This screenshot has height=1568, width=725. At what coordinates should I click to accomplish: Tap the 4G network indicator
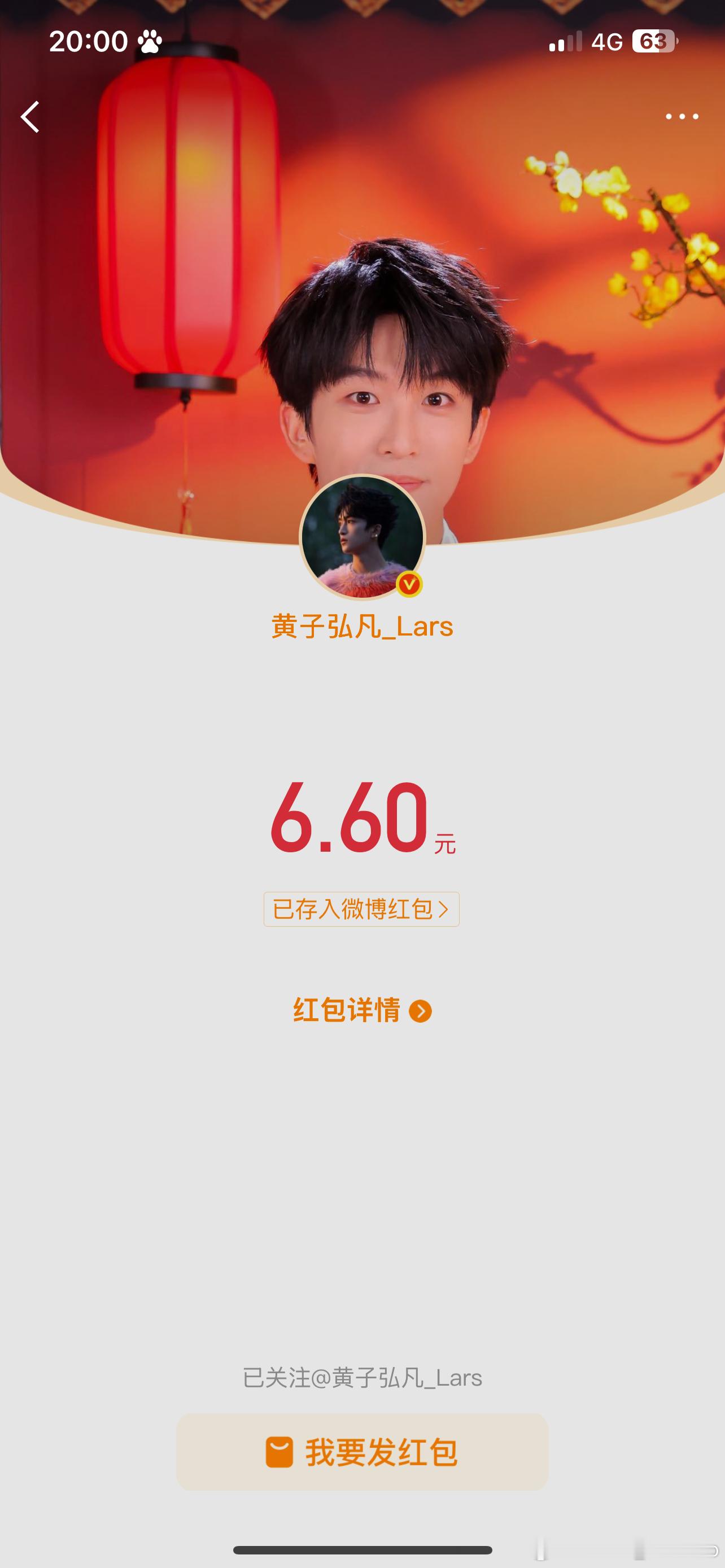tap(609, 40)
